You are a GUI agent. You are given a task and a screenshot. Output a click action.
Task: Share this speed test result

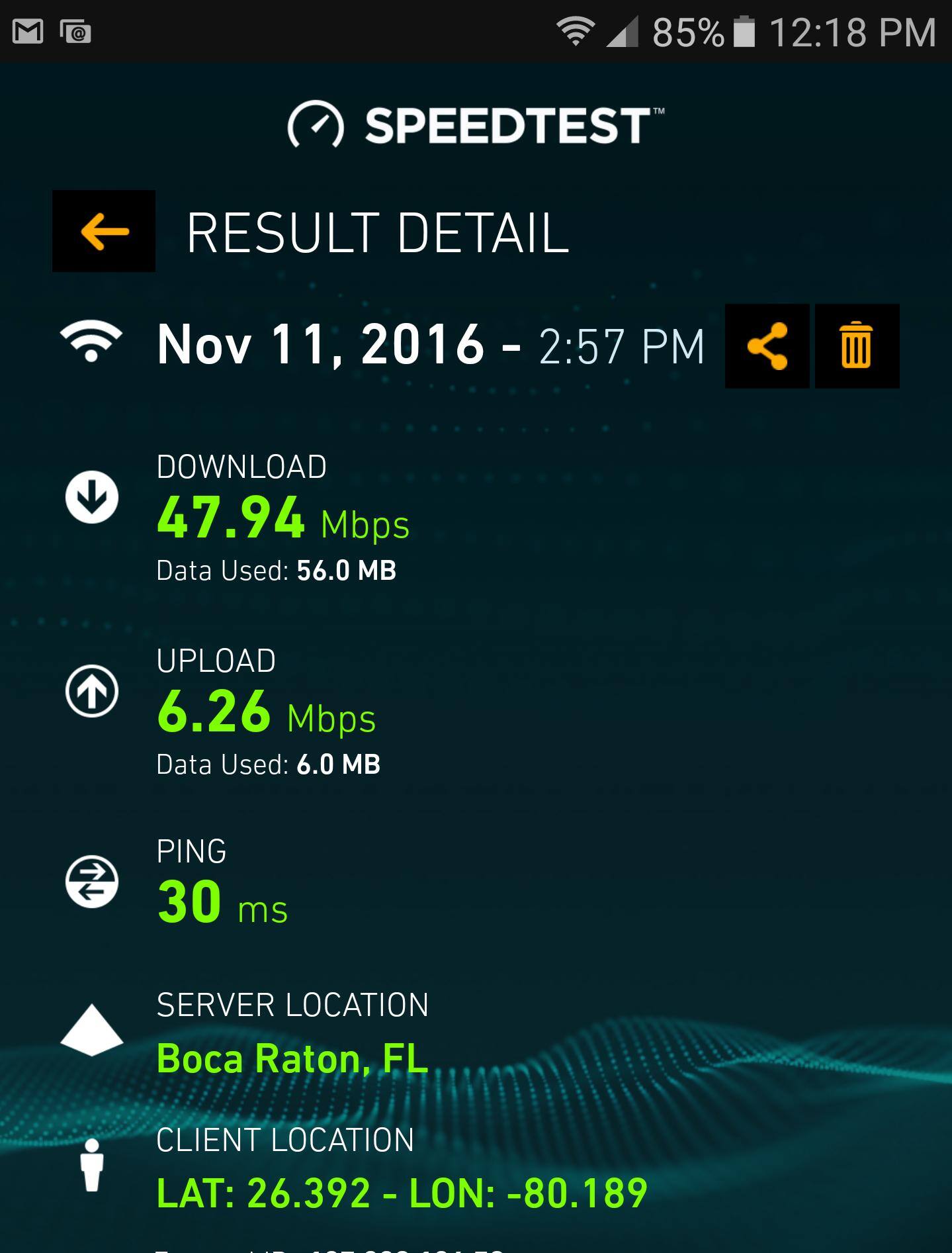[767, 346]
